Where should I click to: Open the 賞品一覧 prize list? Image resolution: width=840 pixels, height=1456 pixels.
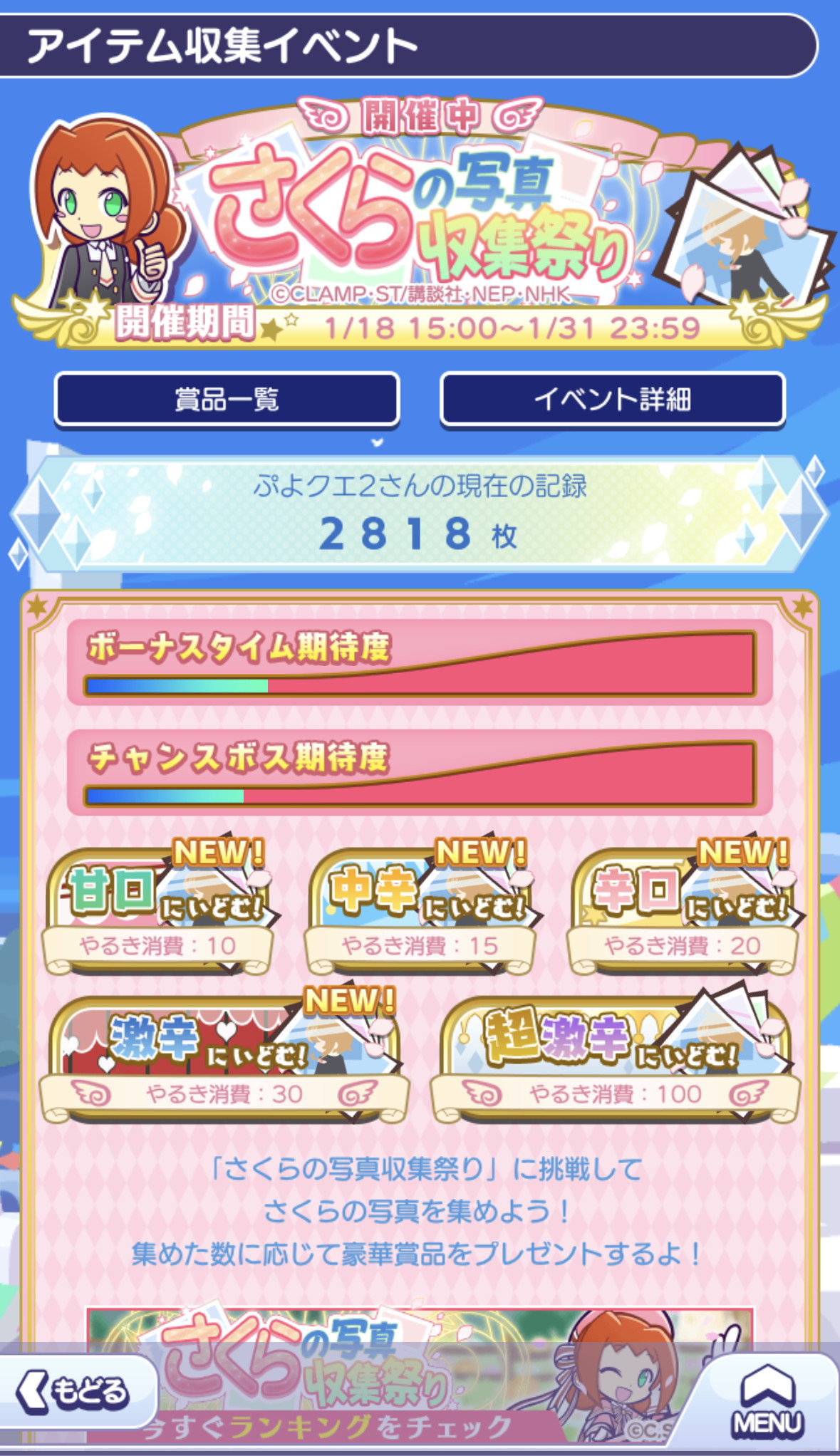pyautogui.click(x=227, y=399)
